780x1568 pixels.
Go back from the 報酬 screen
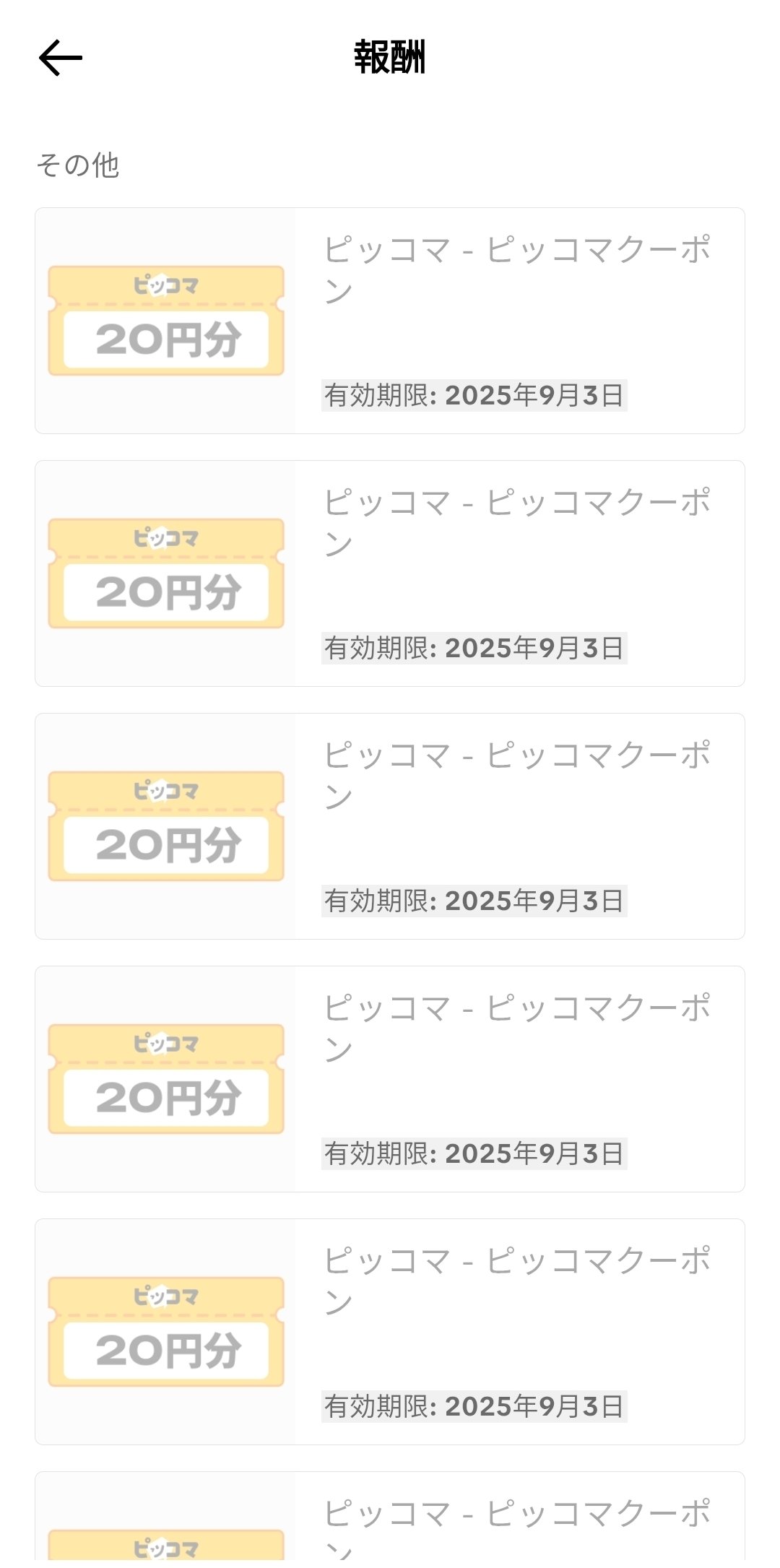point(61,58)
